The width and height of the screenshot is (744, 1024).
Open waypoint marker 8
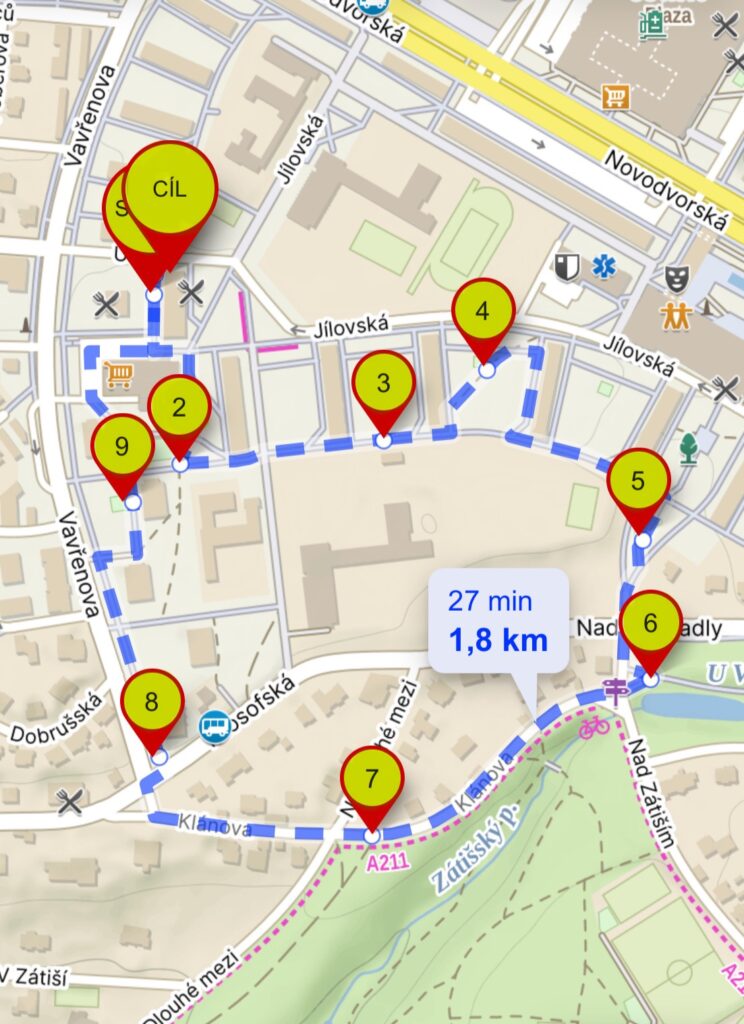tap(152, 702)
